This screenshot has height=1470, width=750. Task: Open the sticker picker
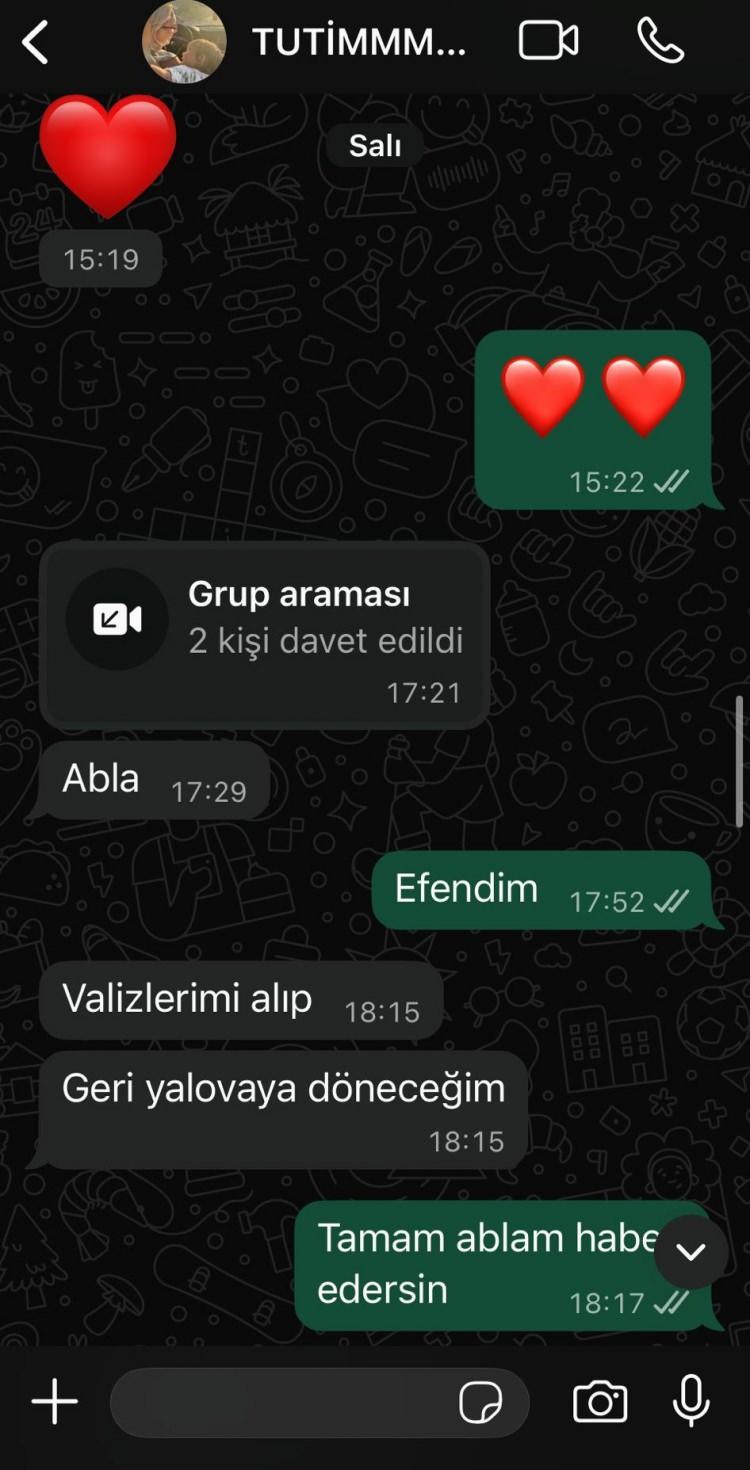[480, 1403]
